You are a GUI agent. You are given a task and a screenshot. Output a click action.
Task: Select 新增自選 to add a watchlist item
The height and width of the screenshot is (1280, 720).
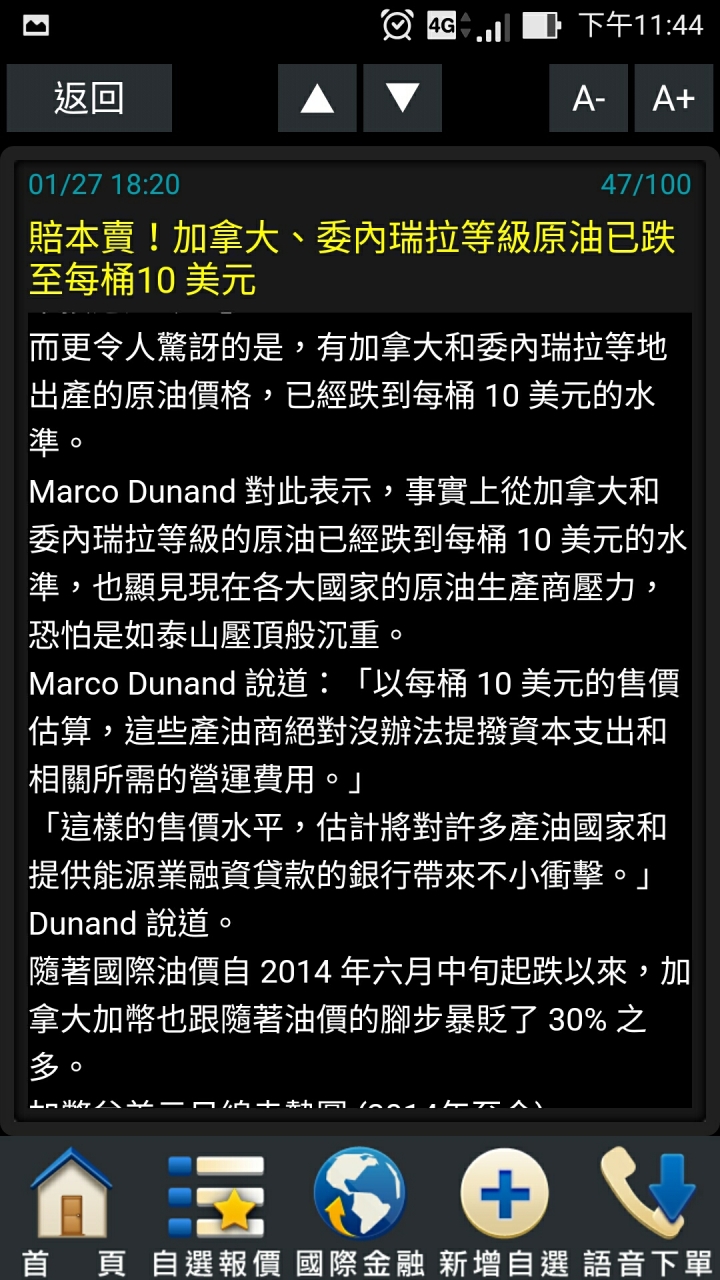tap(504, 1210)
